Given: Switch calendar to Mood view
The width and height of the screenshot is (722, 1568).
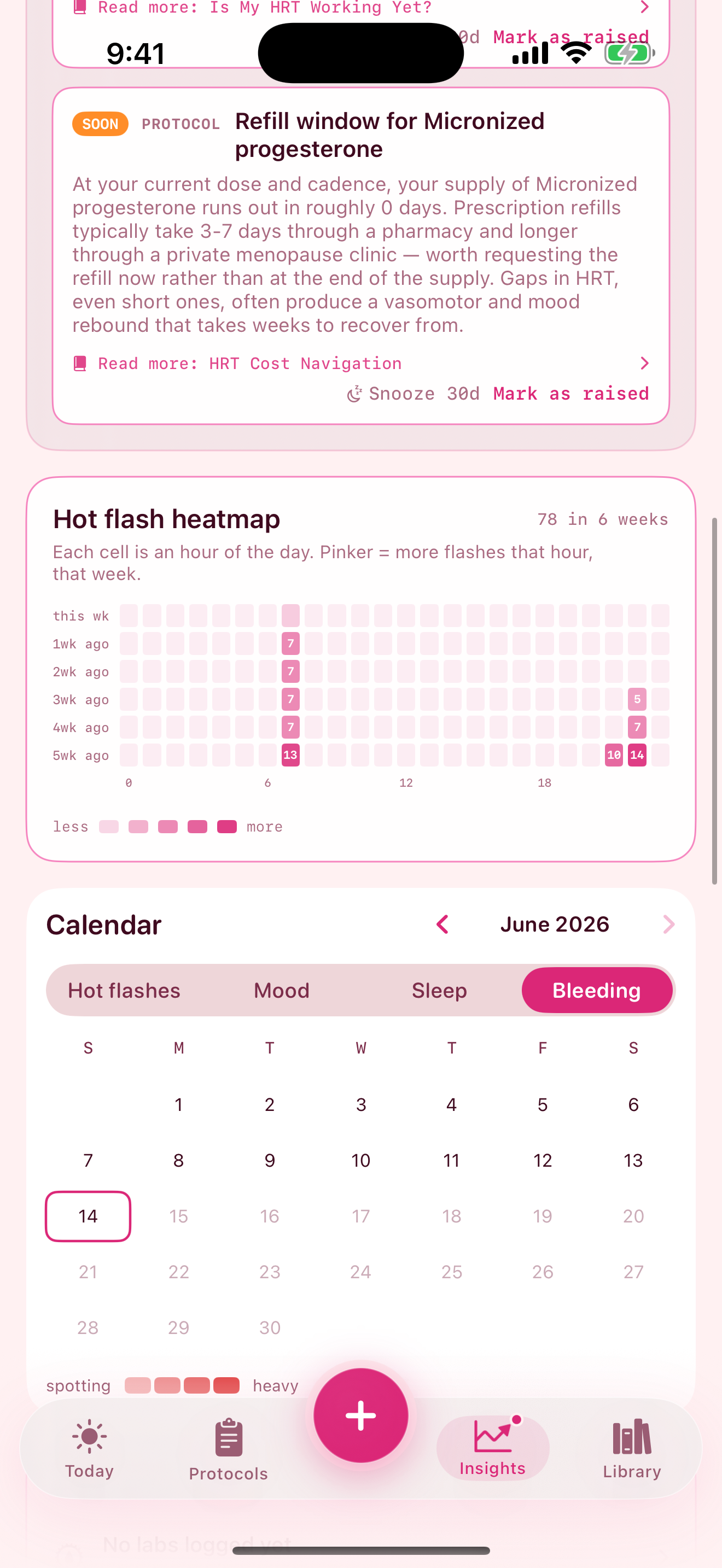Looking at the screenshot, I should [x=282, y=990].
